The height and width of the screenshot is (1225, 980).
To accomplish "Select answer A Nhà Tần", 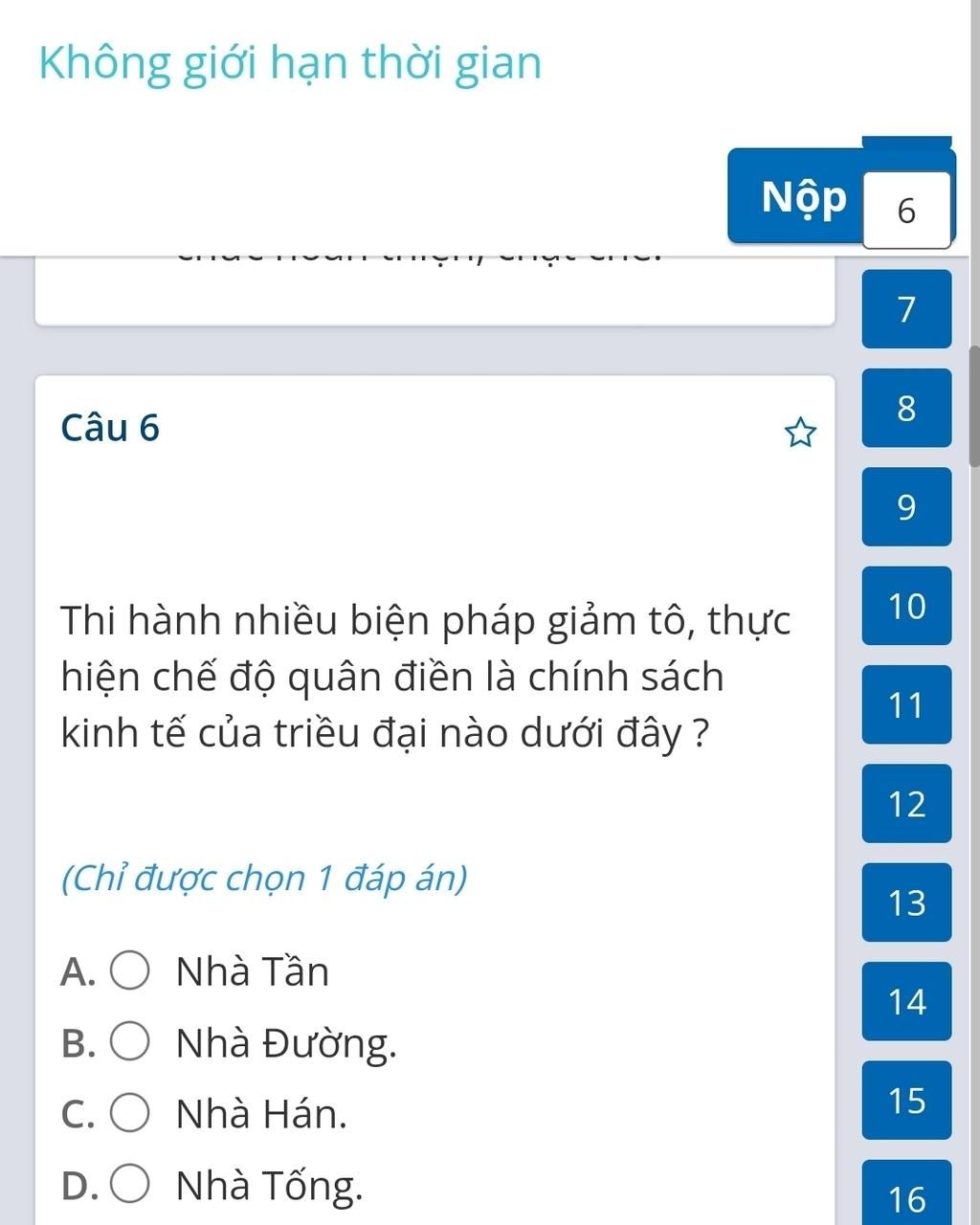I will point(130,970).
